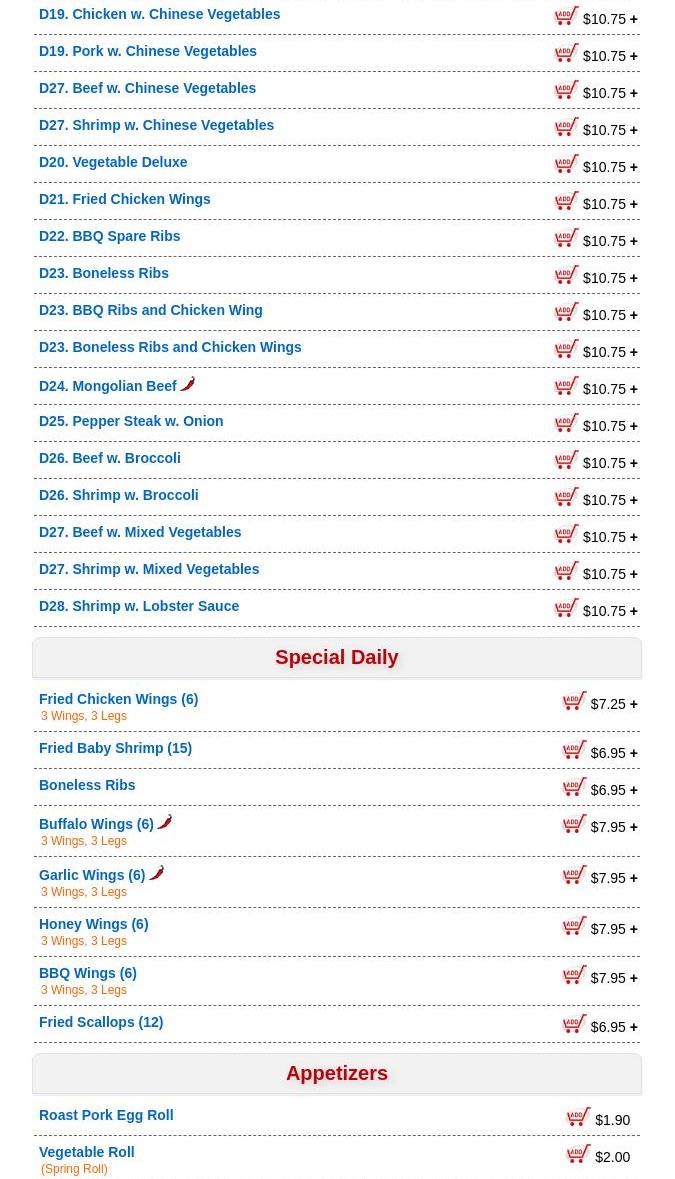Choose Fried Scallops (12) special

[x=101, y=1022]
